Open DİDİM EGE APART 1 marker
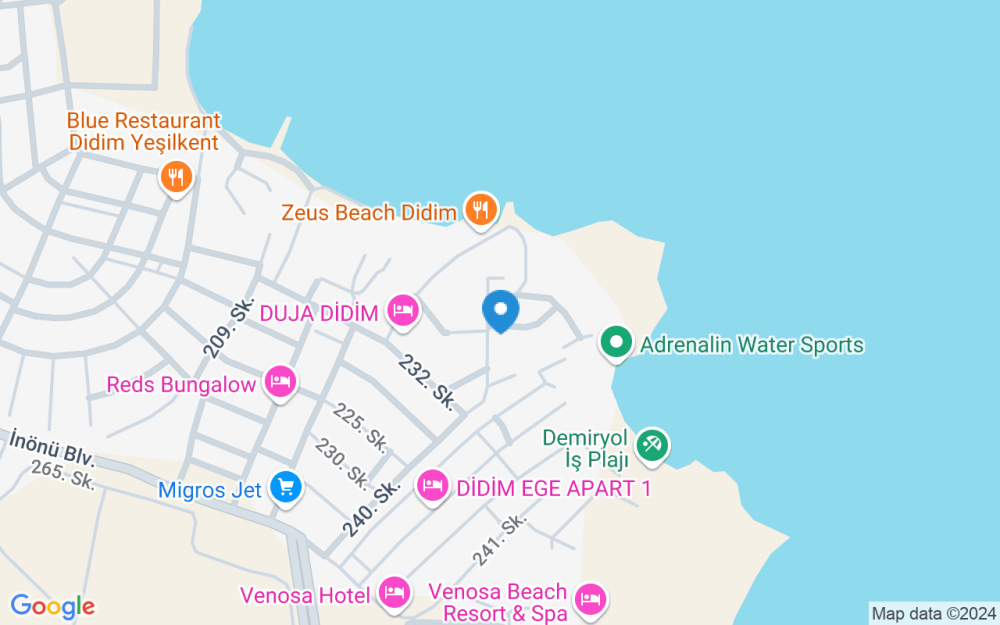Viewport: 1000px width, 625px height. tap(432, 486)
